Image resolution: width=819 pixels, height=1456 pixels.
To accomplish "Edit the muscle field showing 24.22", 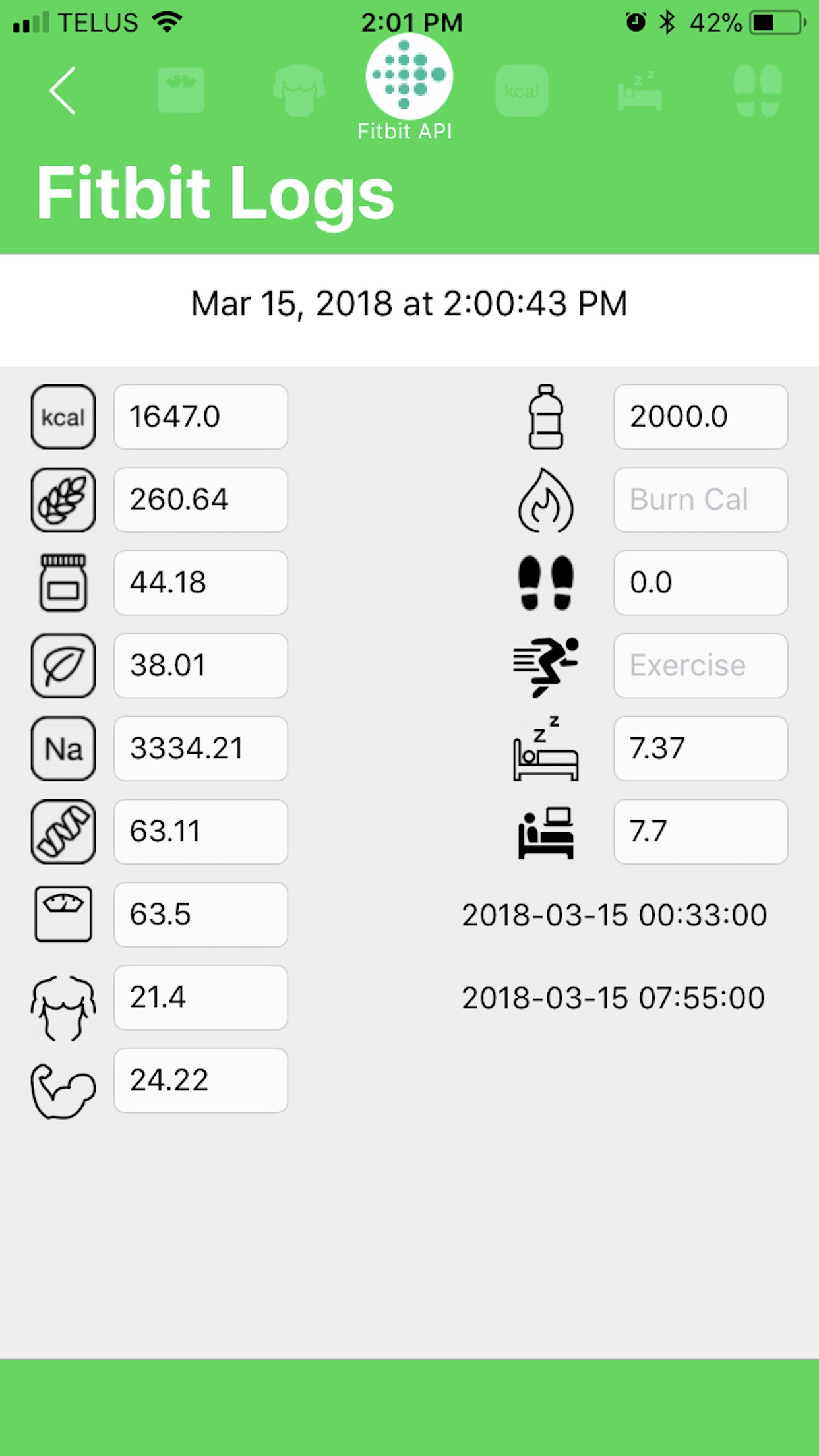I will point(200,1080).
